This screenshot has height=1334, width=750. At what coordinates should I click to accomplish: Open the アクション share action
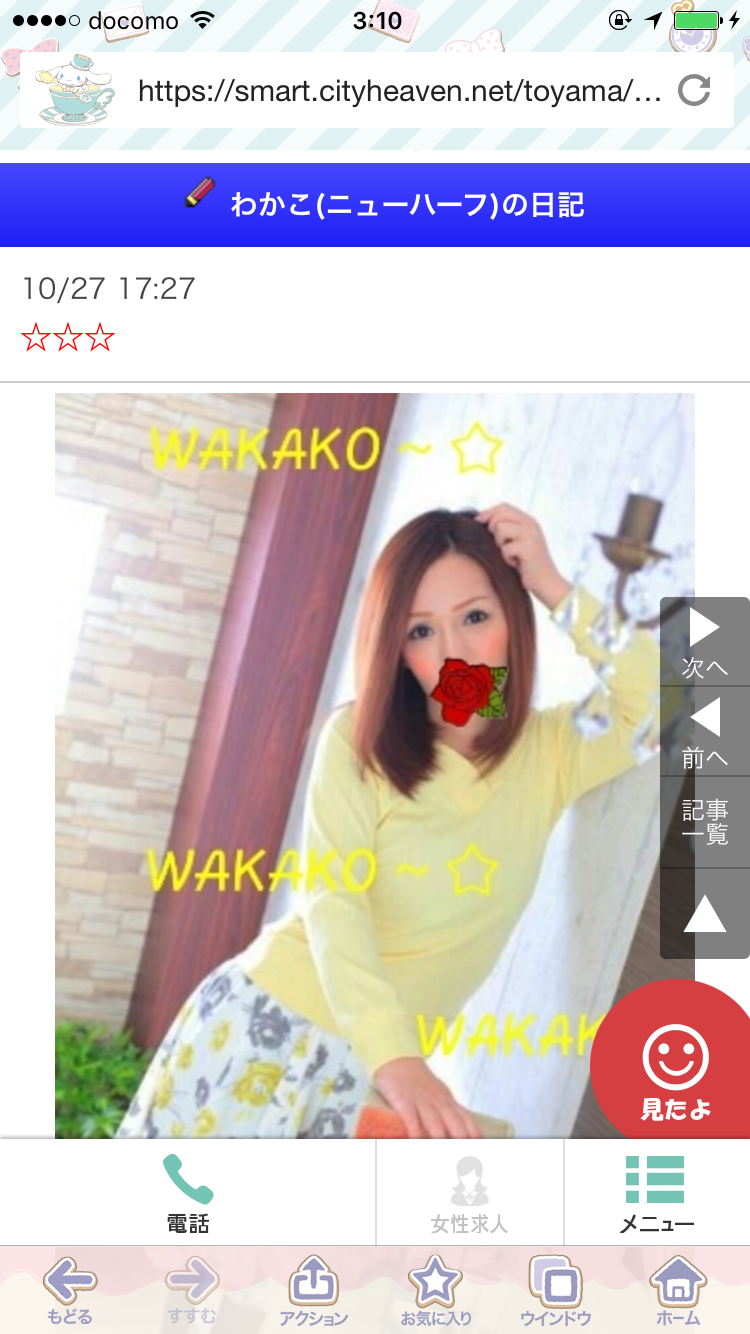(x=313, y=1290)
